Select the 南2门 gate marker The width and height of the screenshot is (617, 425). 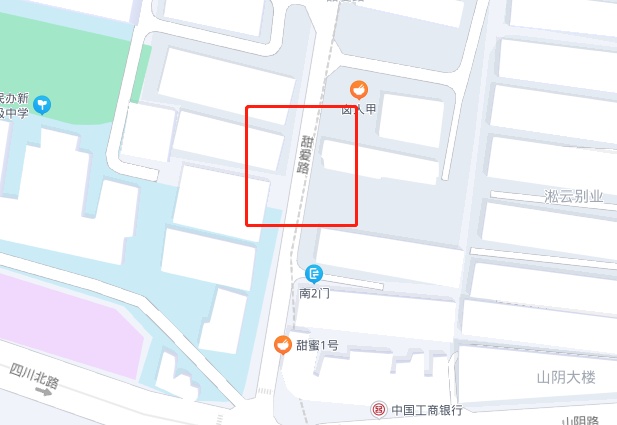click(314, 274)
